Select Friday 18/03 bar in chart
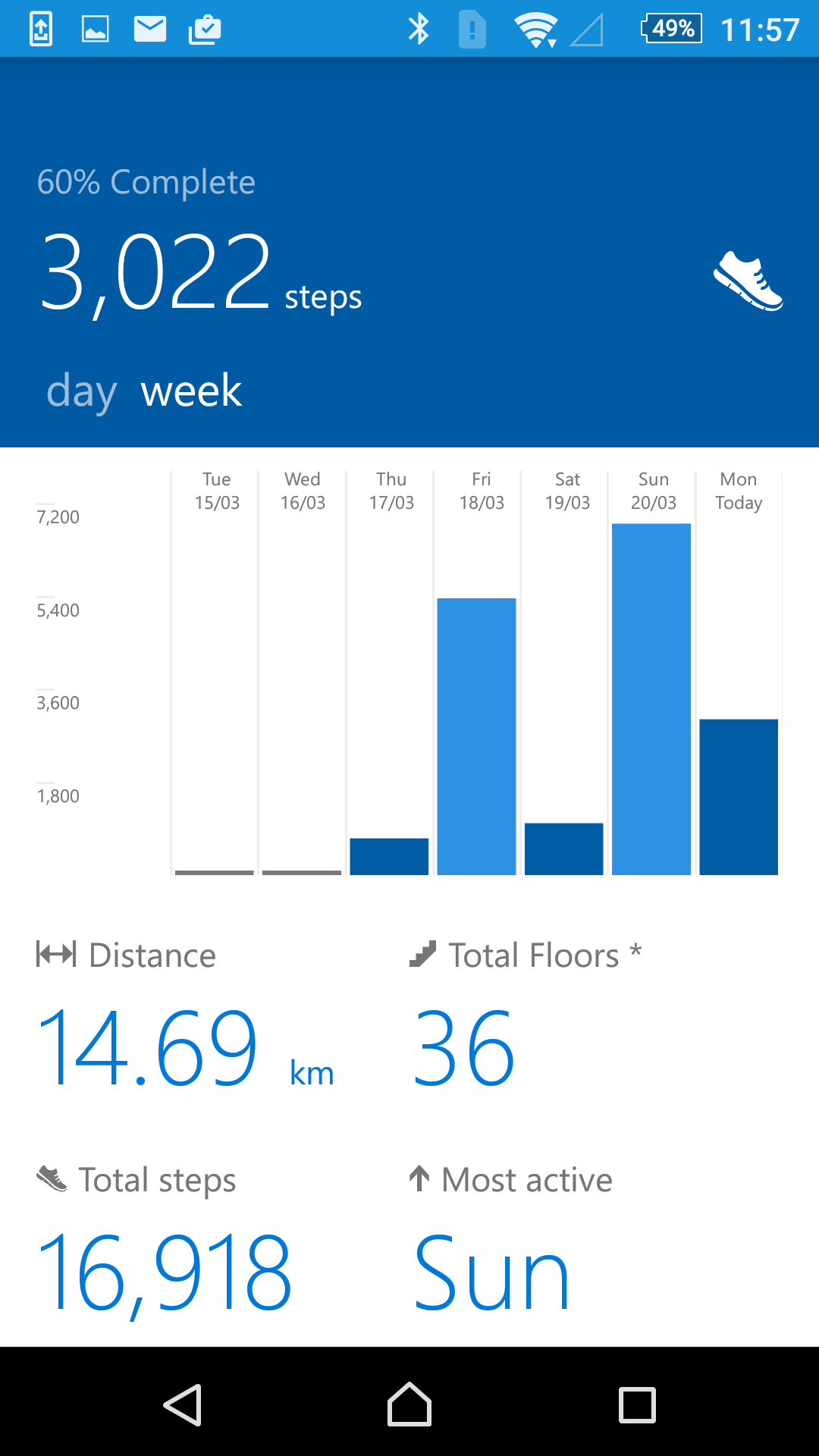 476,736
